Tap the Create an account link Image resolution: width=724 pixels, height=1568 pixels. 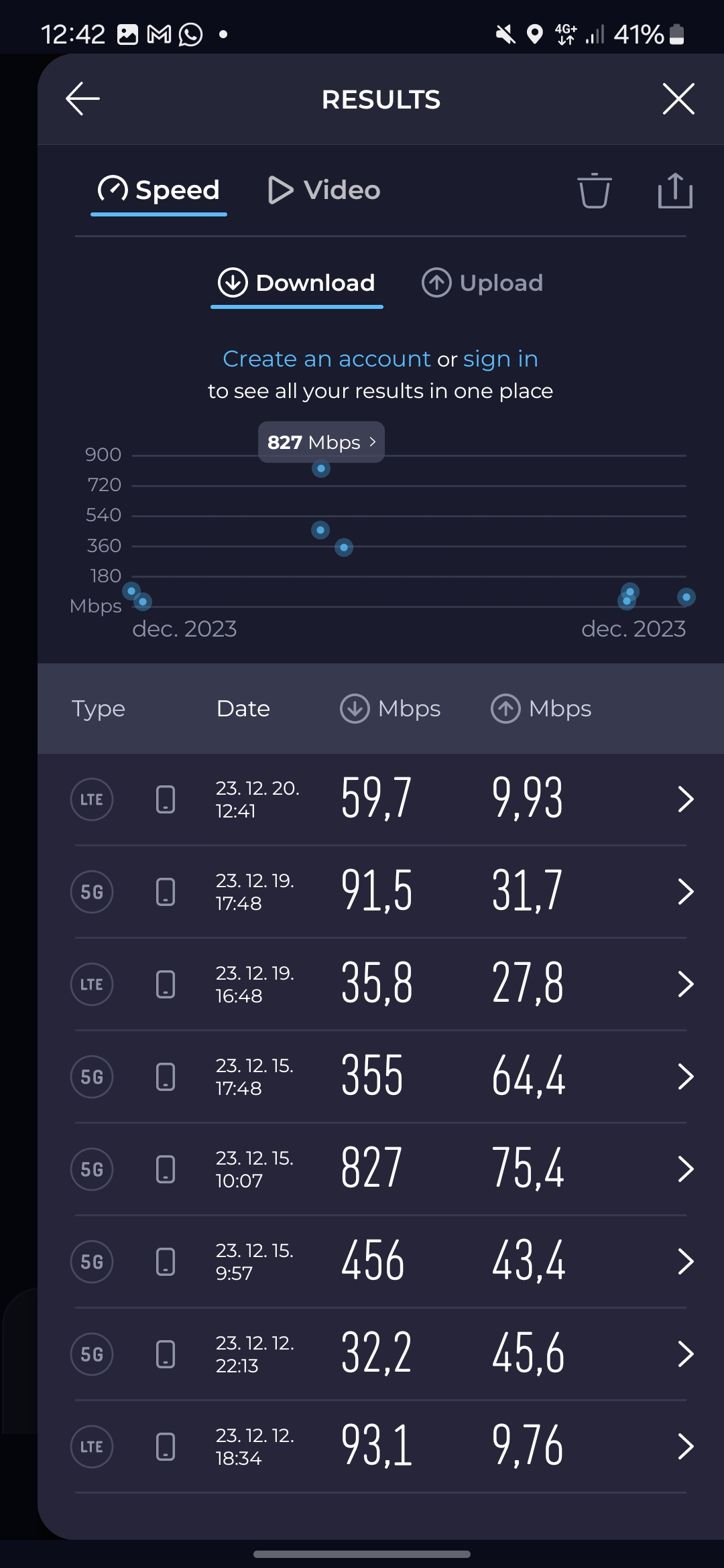tap(326, 359)
